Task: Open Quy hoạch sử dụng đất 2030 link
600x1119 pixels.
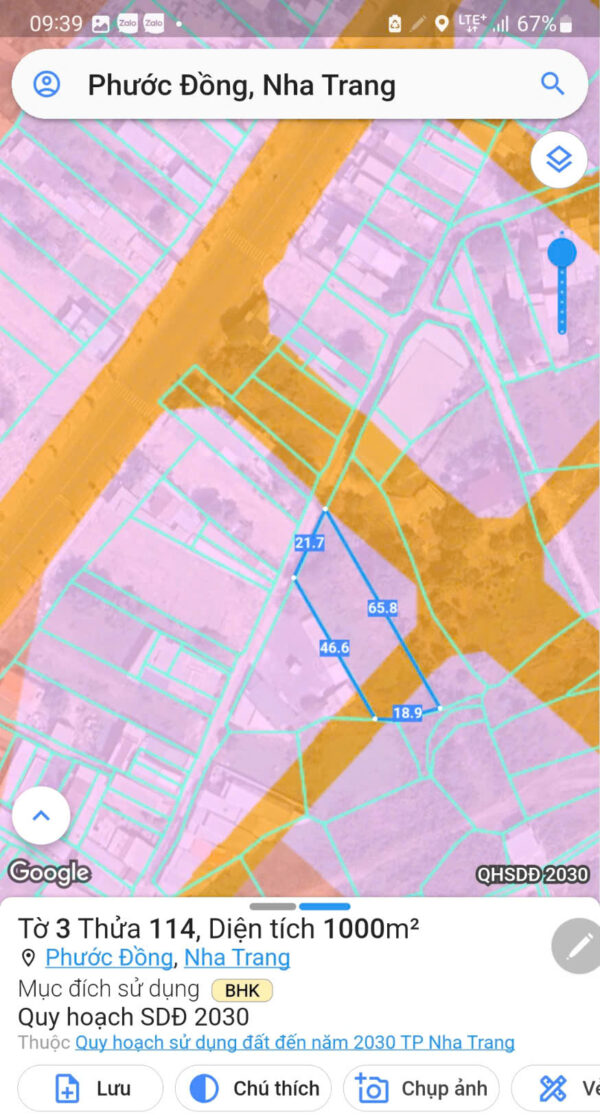Action: point(295,1043)
